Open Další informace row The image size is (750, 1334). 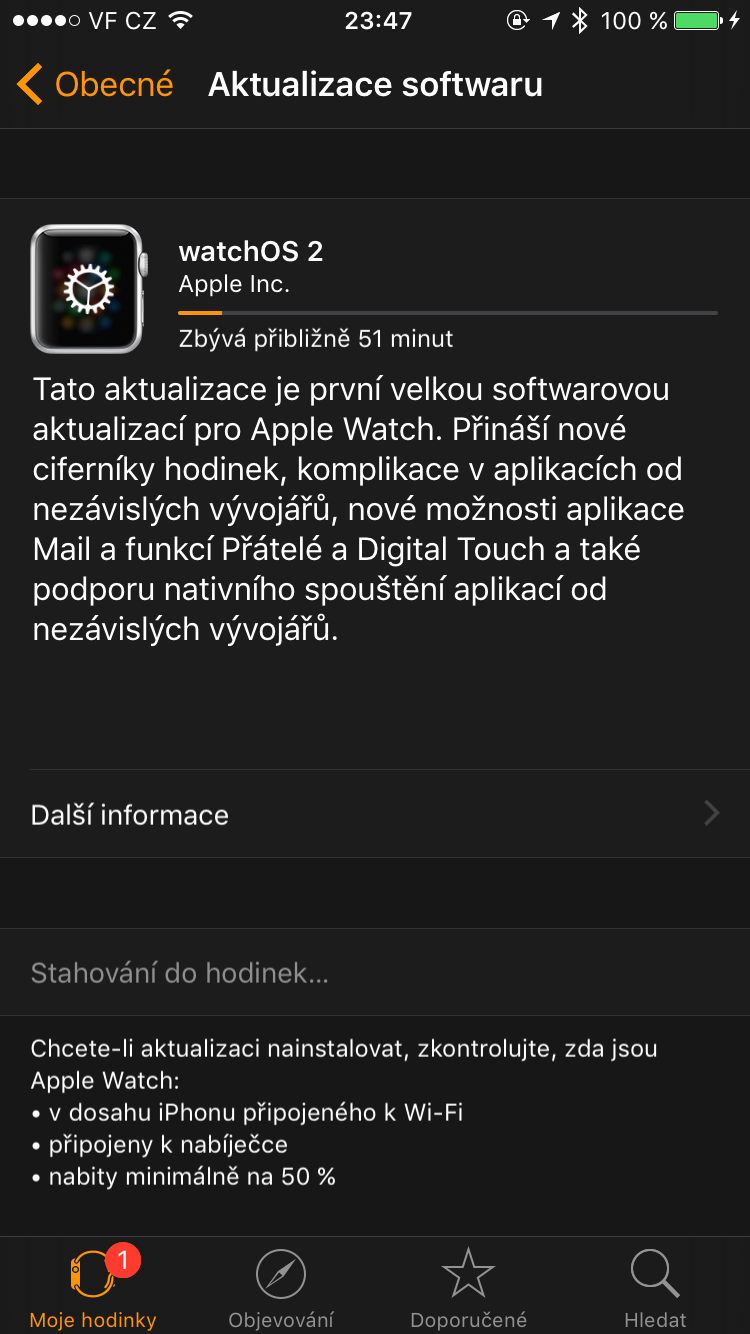point(375,814)
